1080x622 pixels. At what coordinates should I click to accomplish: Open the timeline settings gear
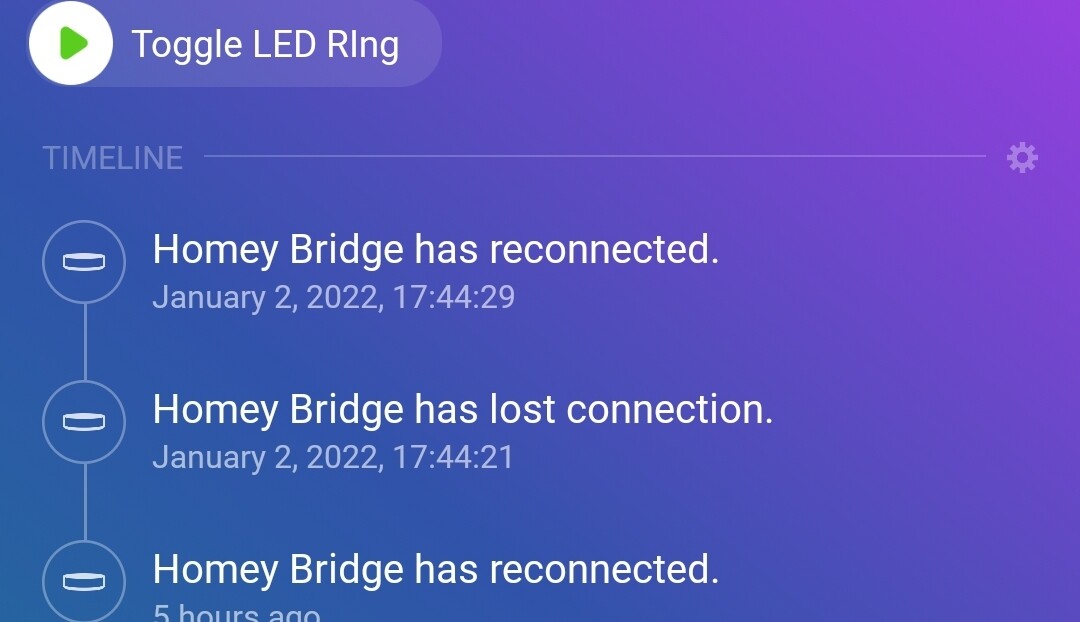pyautogui.click(x=1022, y=157)
